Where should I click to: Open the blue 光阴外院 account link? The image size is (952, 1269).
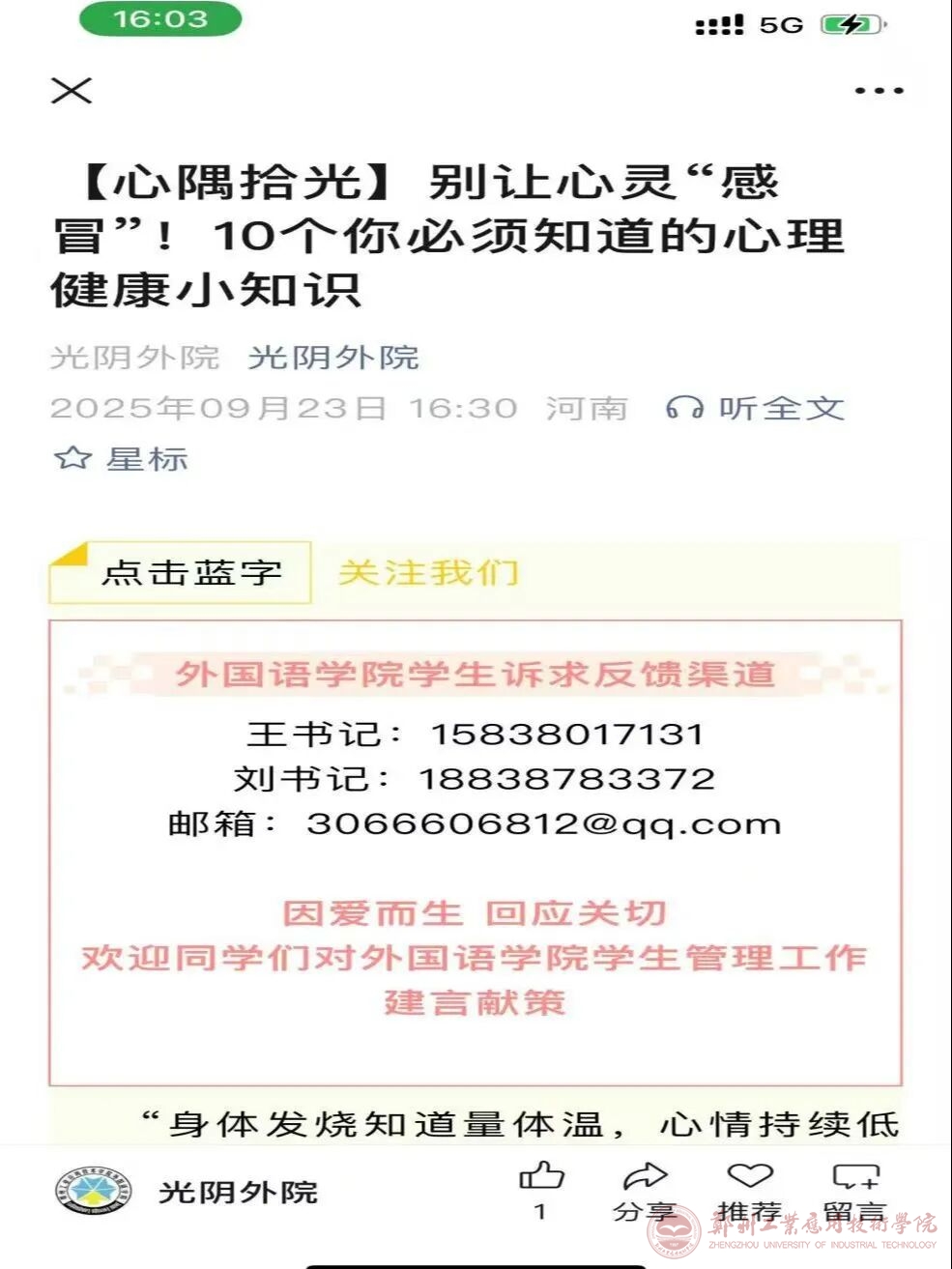[333, 358]
